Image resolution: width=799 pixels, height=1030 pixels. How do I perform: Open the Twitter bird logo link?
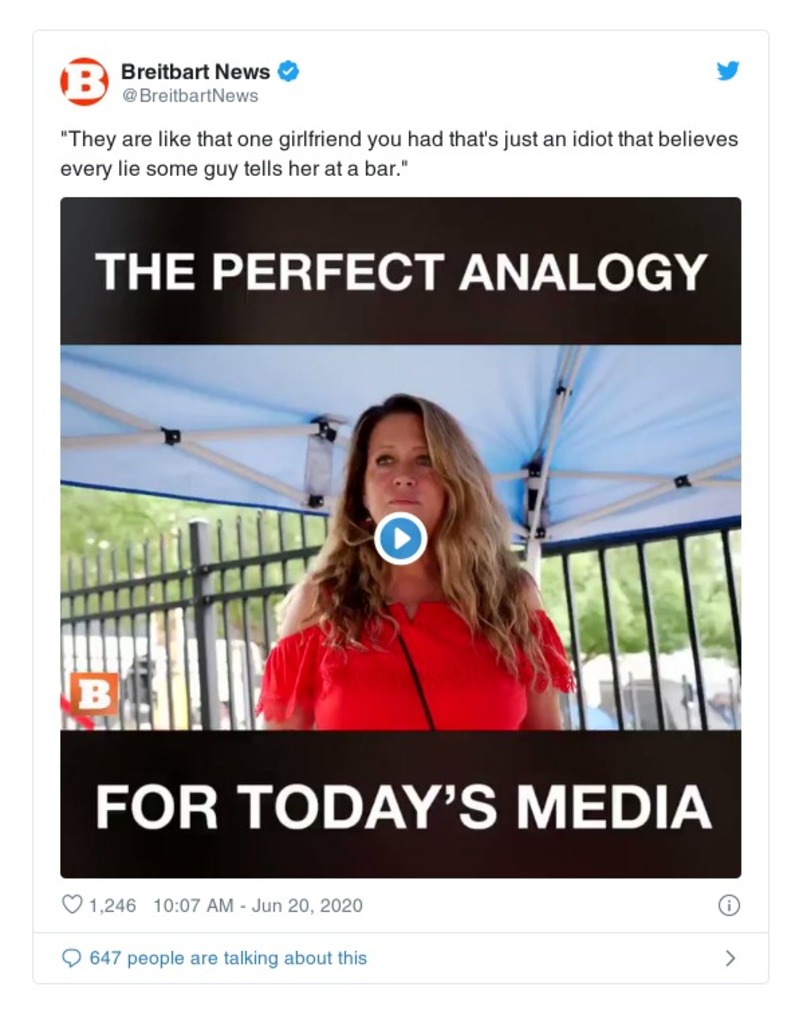(x=728, y=71)
